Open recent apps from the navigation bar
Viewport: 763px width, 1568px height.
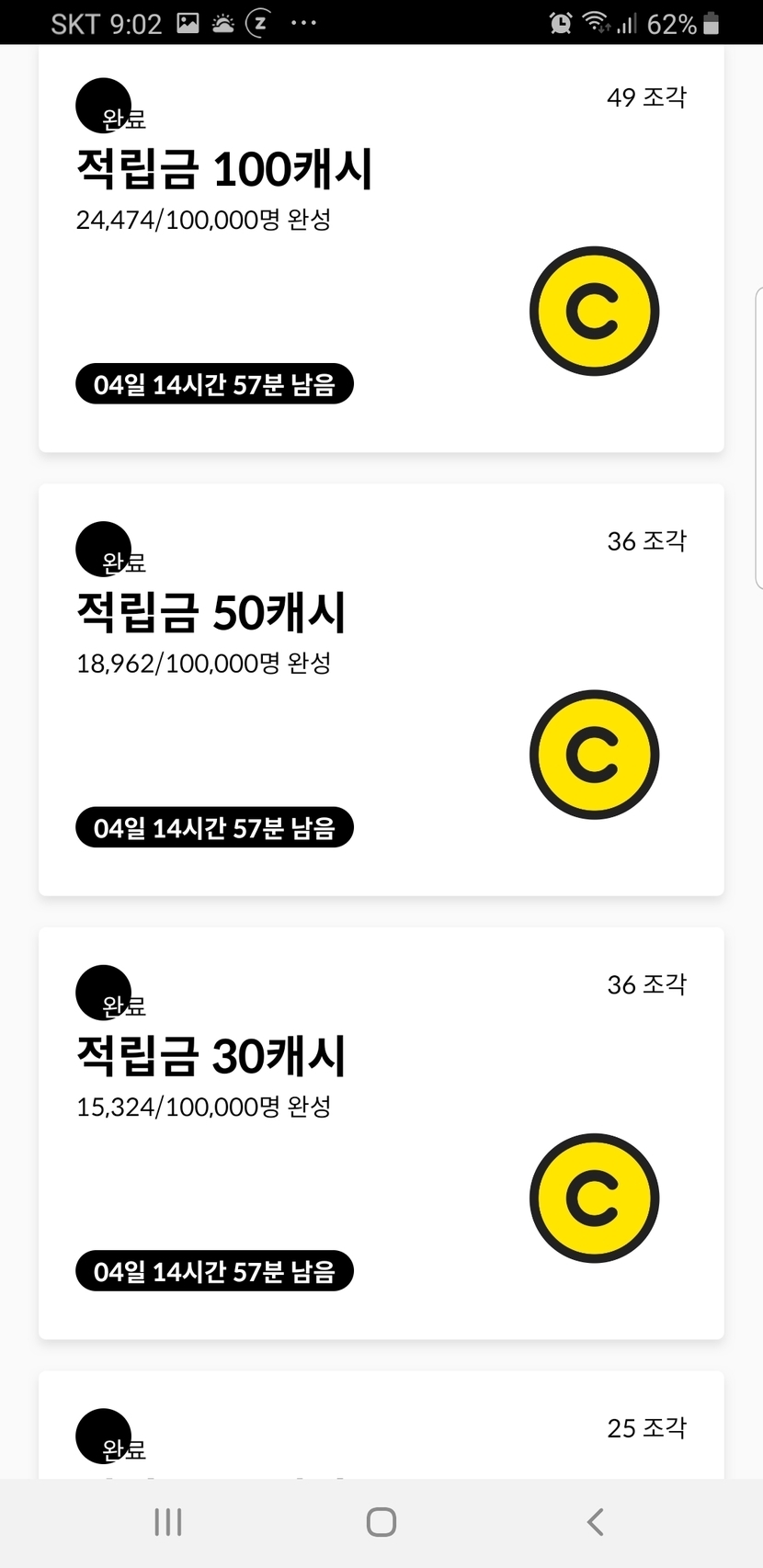click(168, 1522)
